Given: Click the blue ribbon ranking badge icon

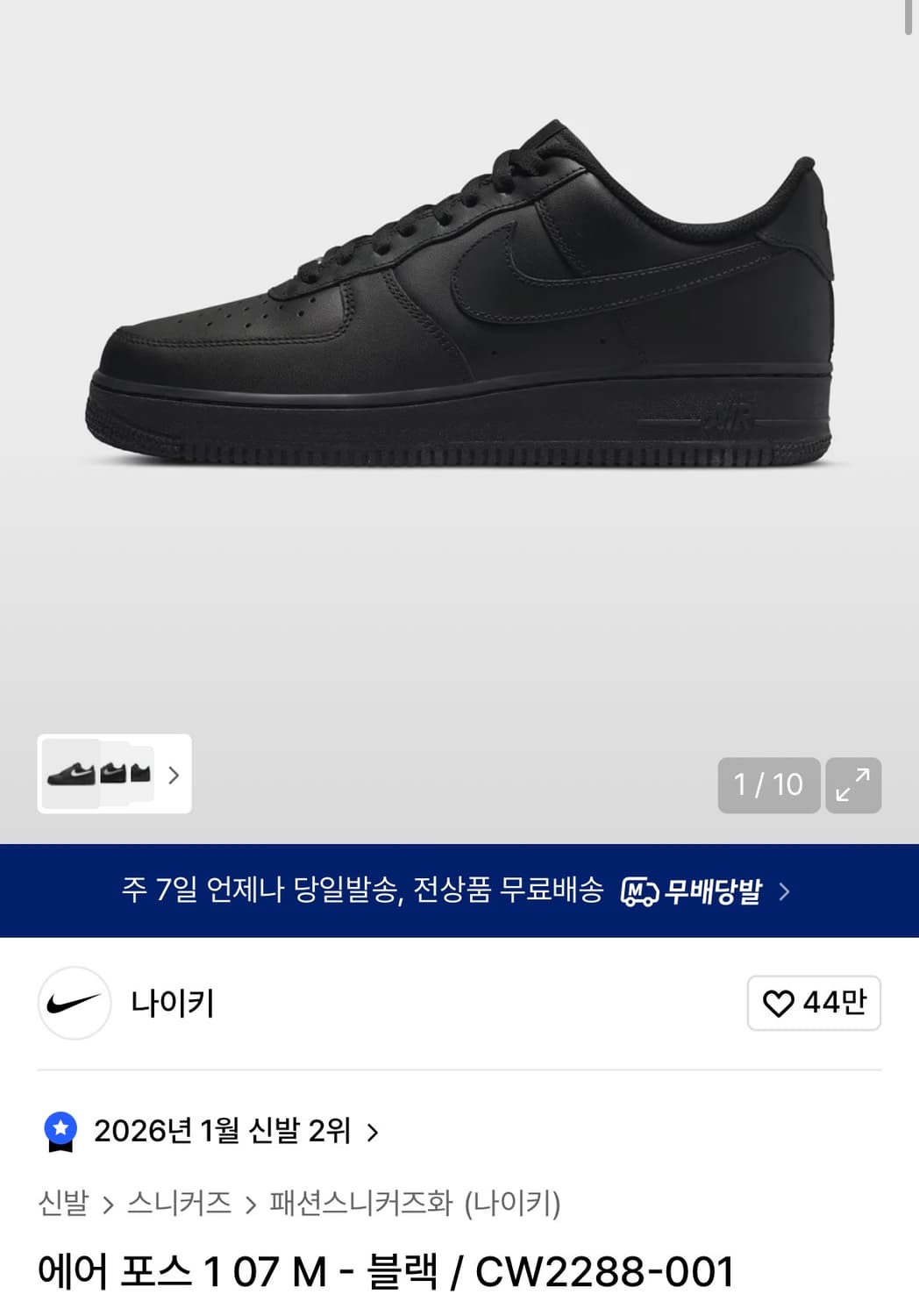Looking at the screenshot, I should point(60,1132).
